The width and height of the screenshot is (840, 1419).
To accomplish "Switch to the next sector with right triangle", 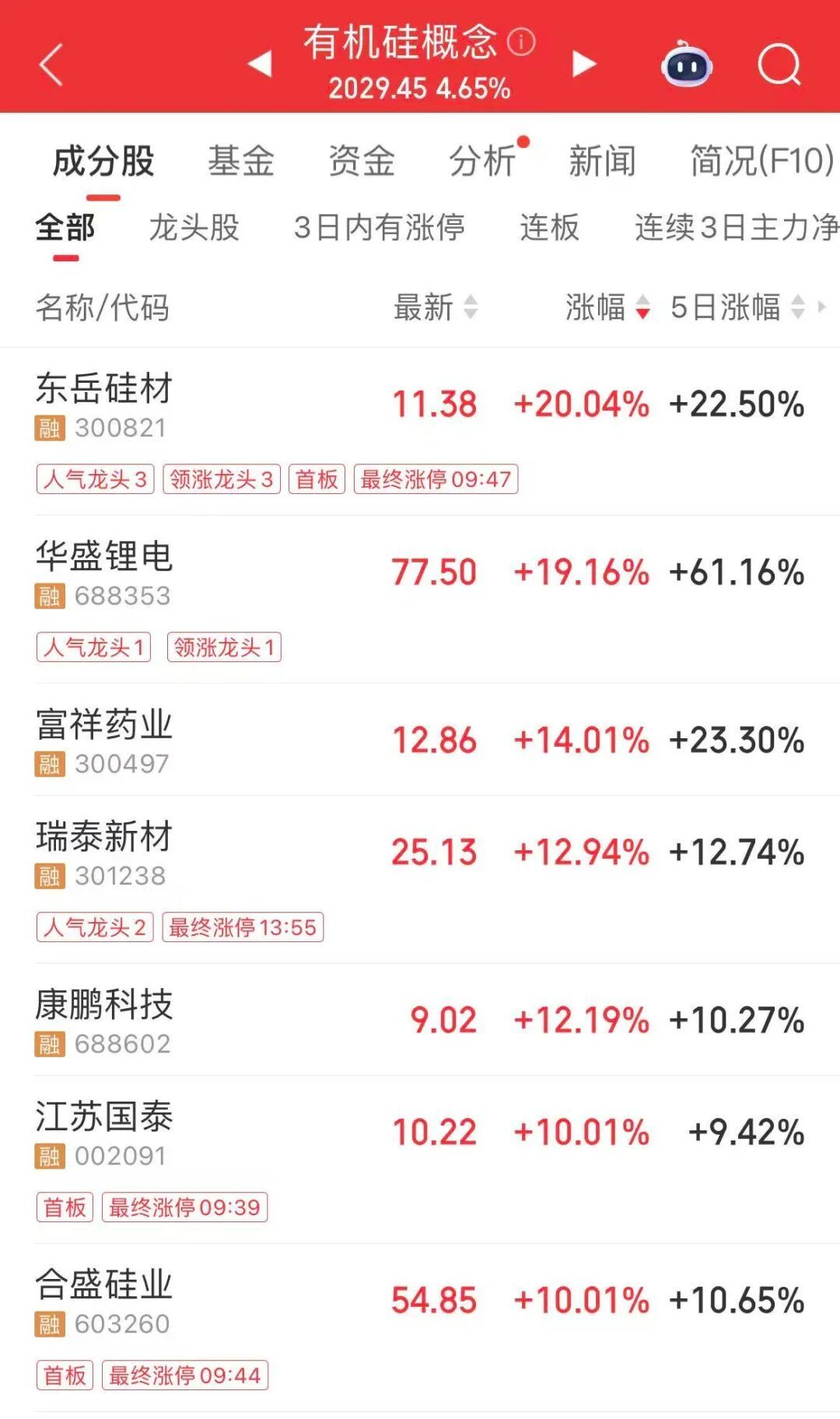I will pyautogui.click(x=583, y=64).
